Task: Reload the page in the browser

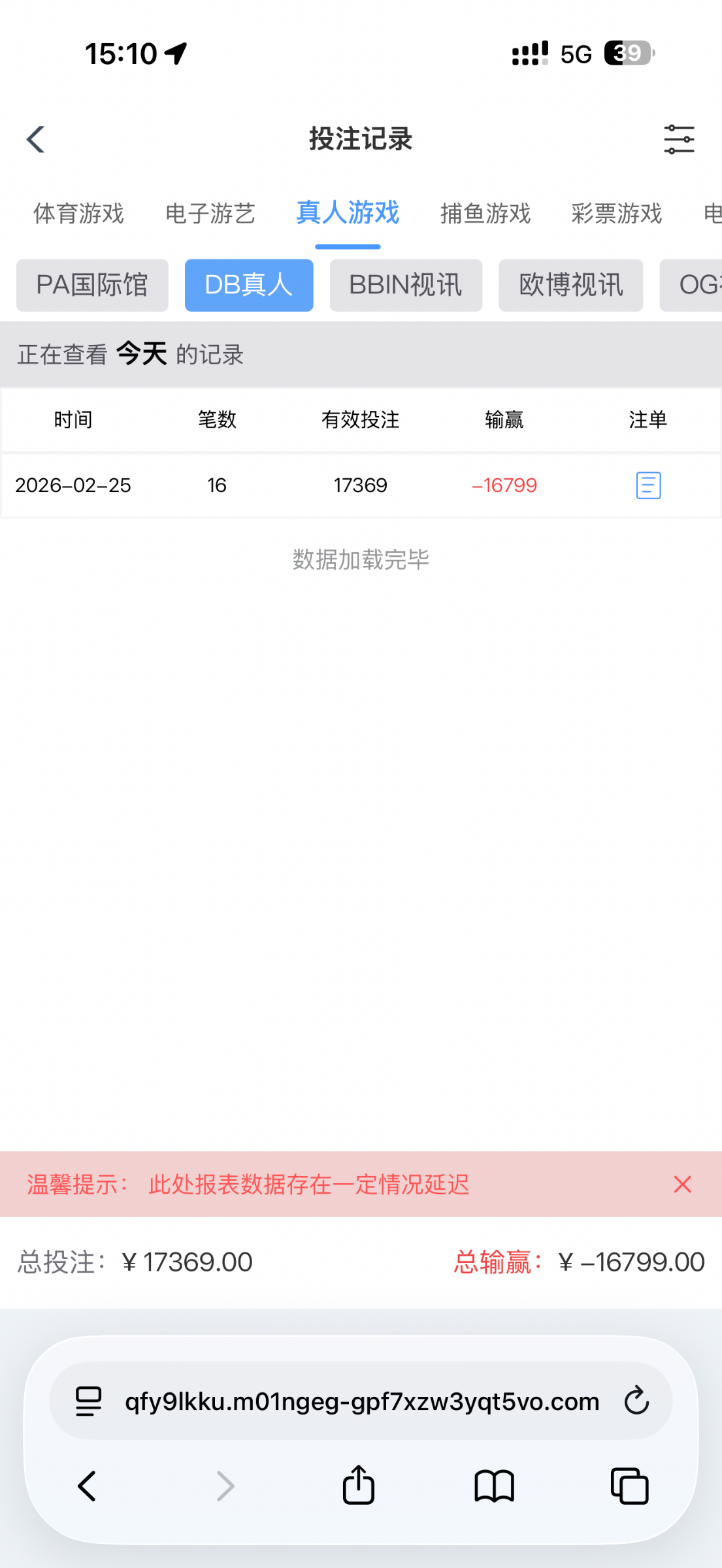Action: (636, 1401)
